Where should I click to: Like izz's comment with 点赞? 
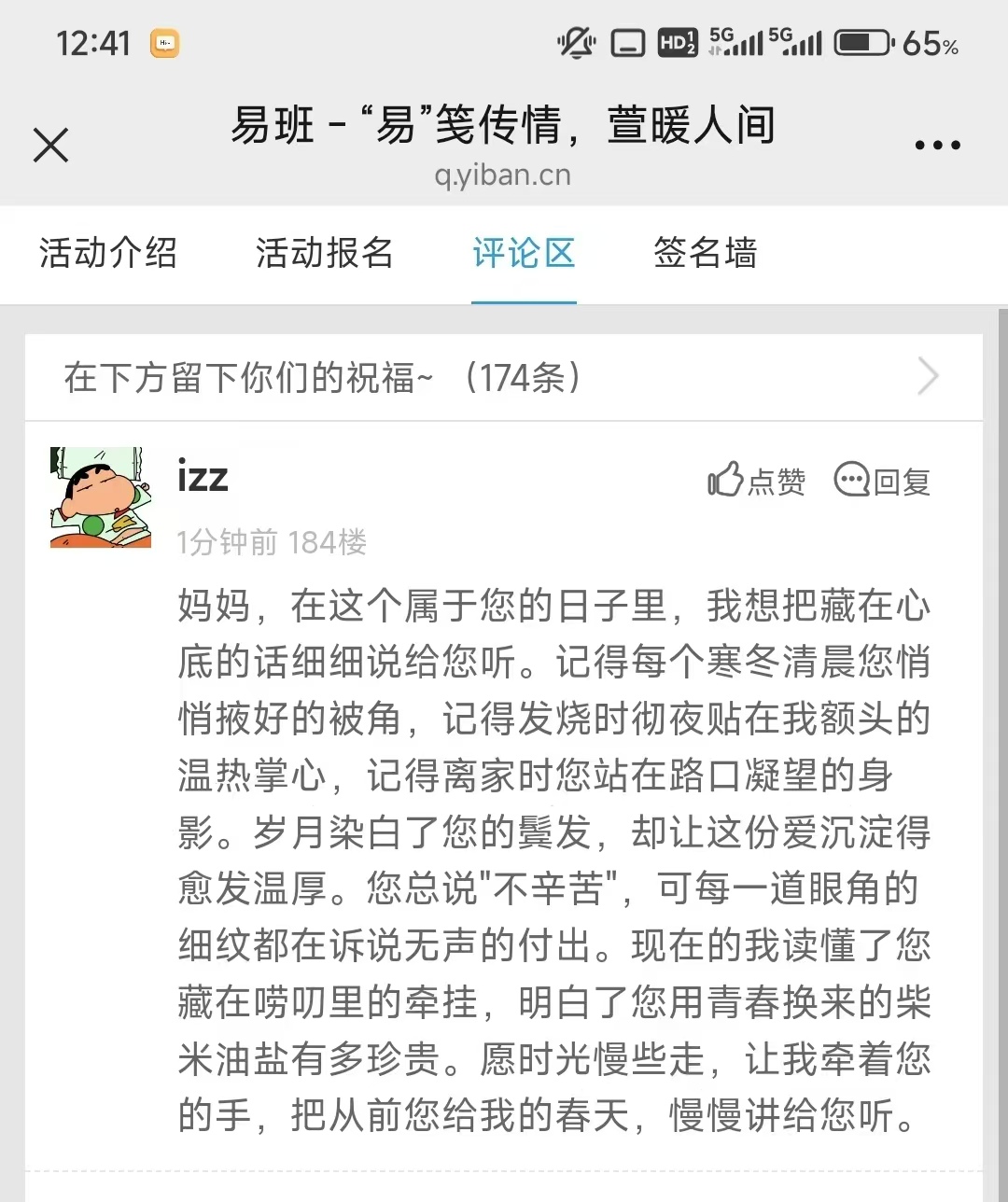(x=756, y=481)
